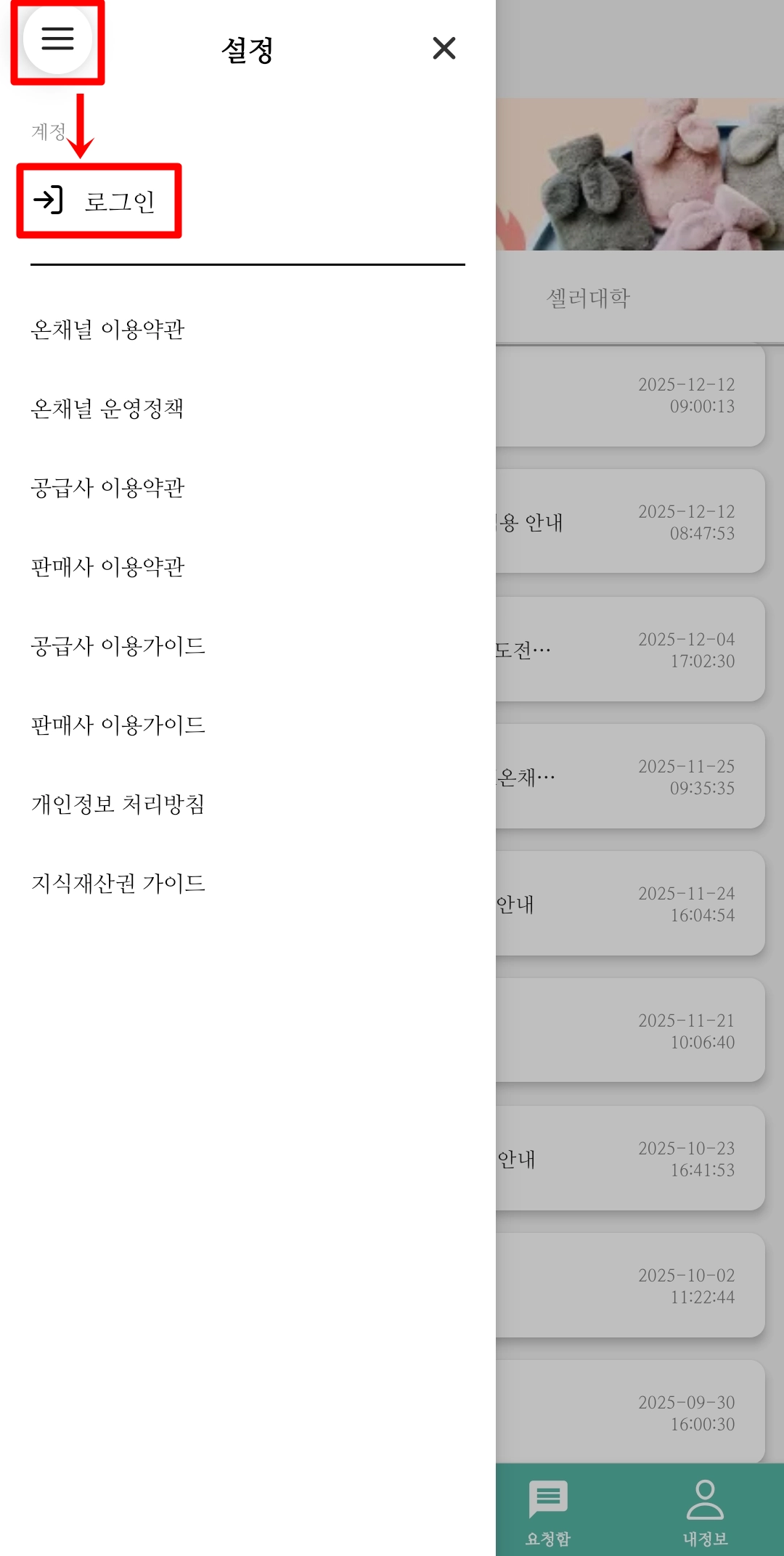This screenshot has height=1556, width=784.
Task: Read the 판매사 이용가이드
Action: 118,725
